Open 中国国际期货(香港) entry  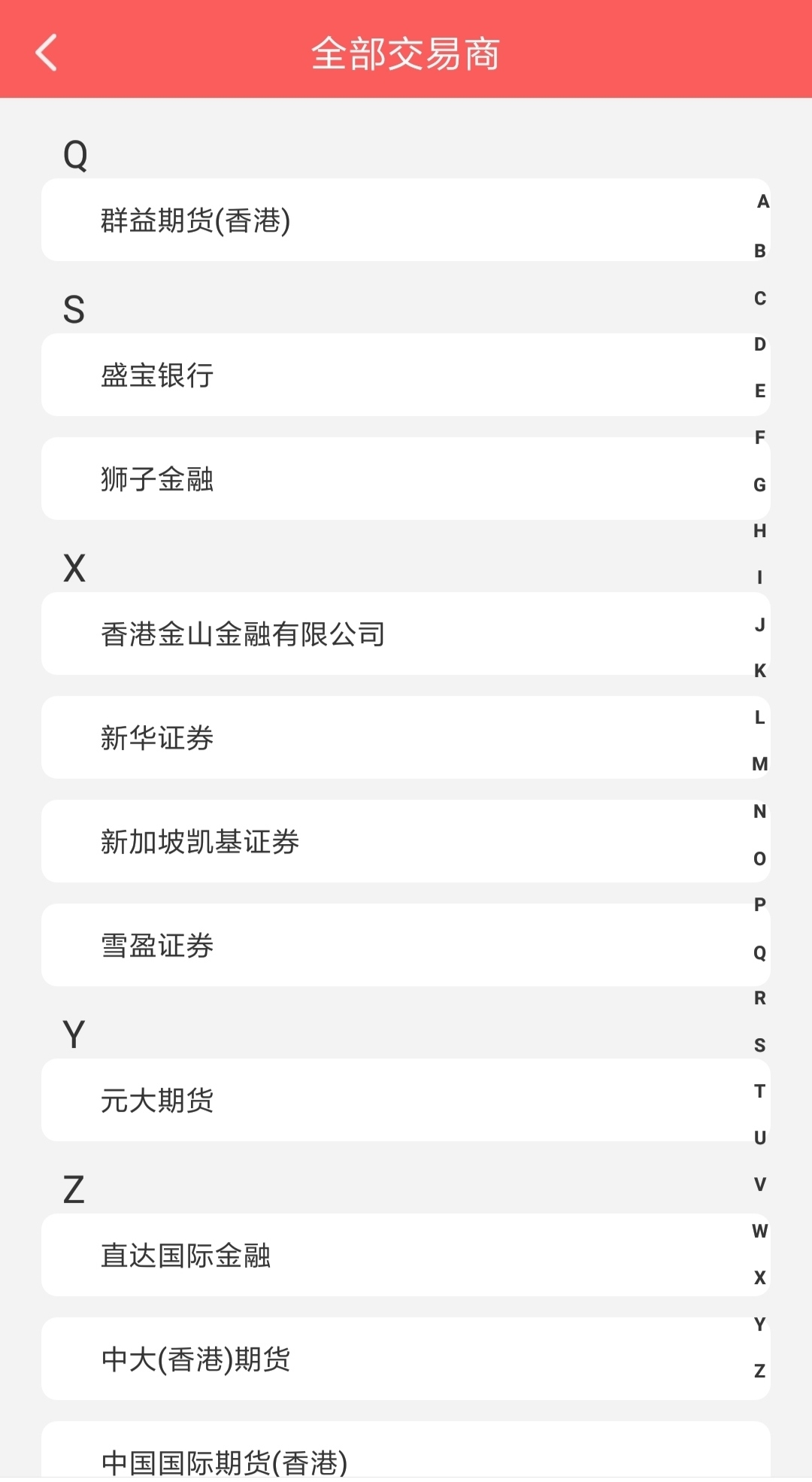click(x=406, y=1452)
